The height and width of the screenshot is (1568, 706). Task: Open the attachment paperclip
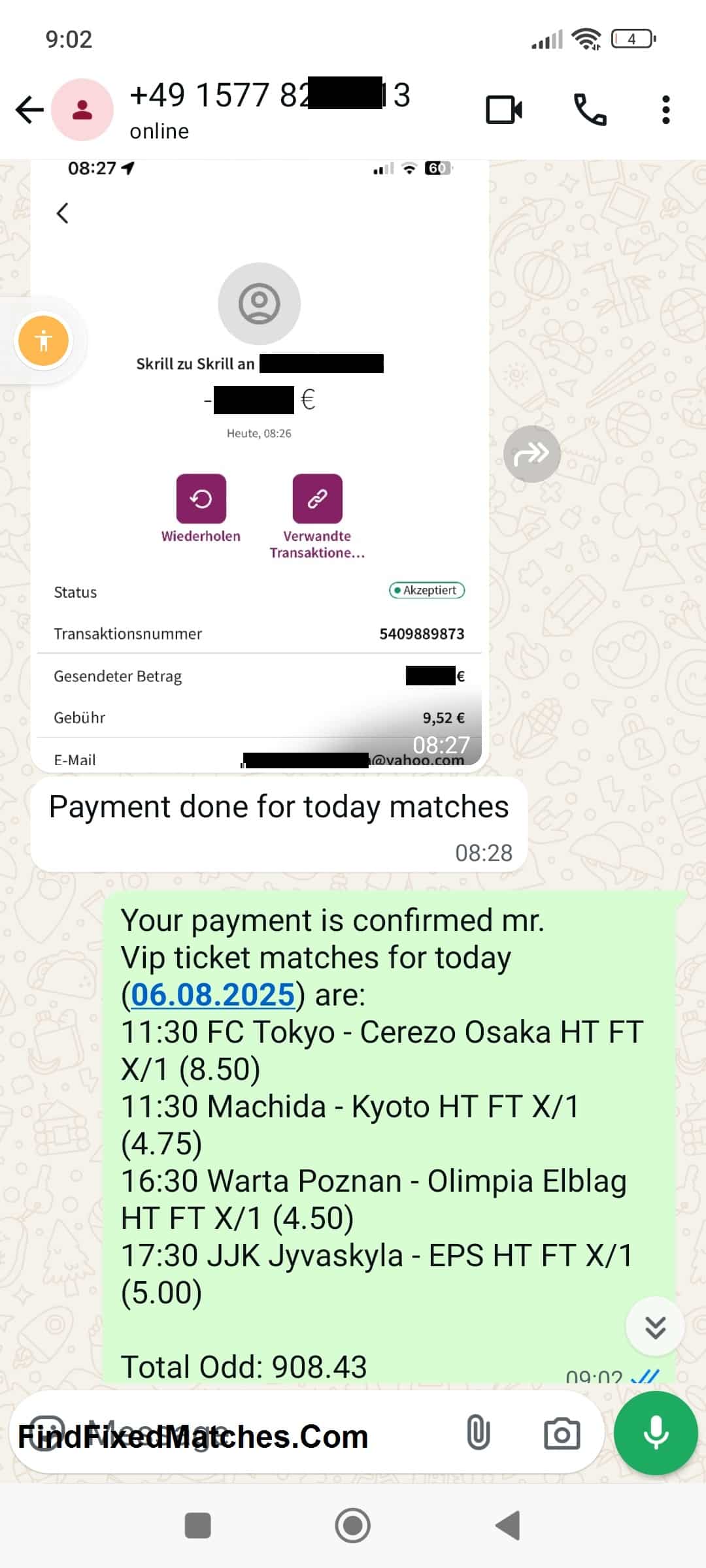pyautogui.click(x=478, y=1433)
